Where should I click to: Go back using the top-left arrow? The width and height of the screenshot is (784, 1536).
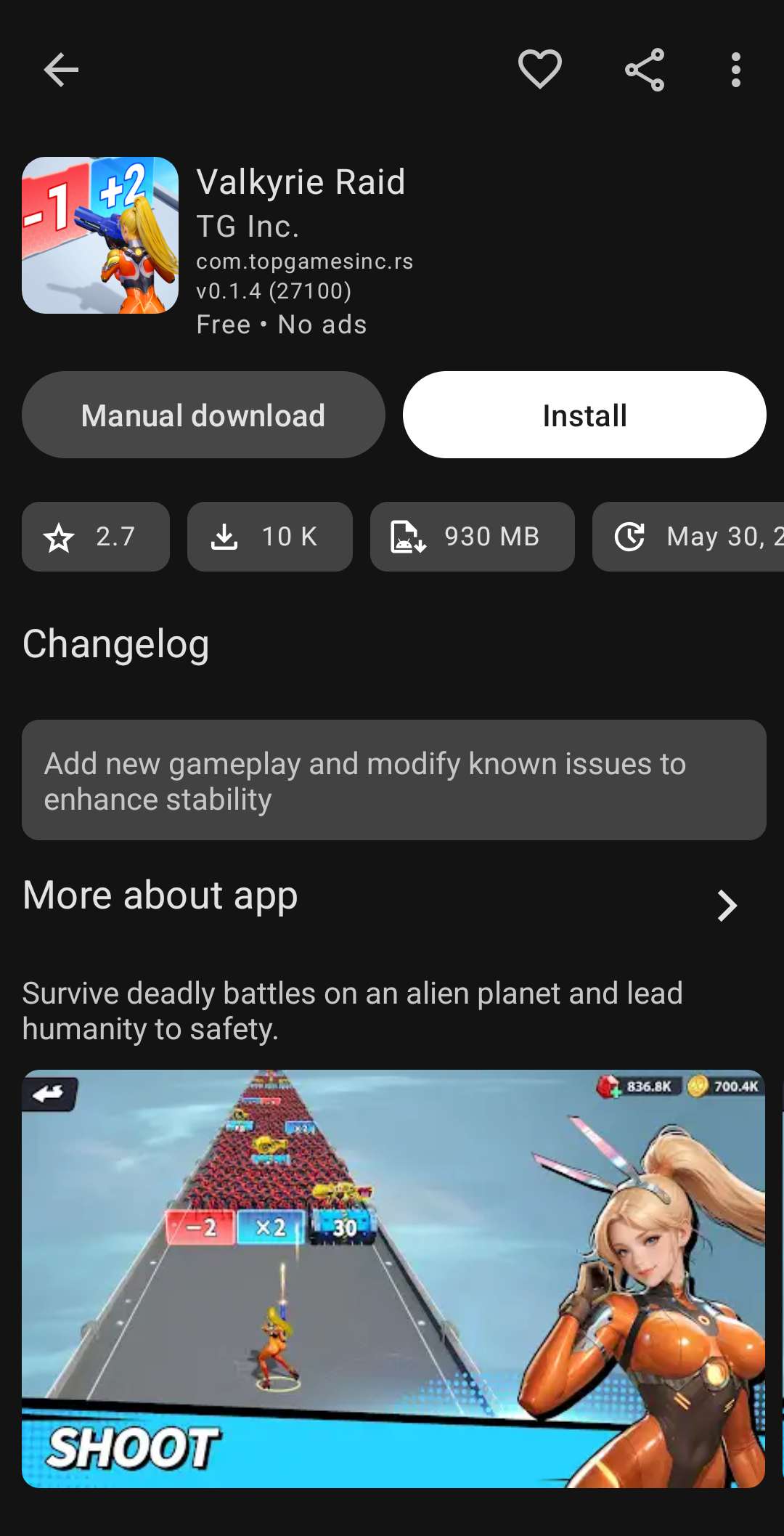pos(61,70)
